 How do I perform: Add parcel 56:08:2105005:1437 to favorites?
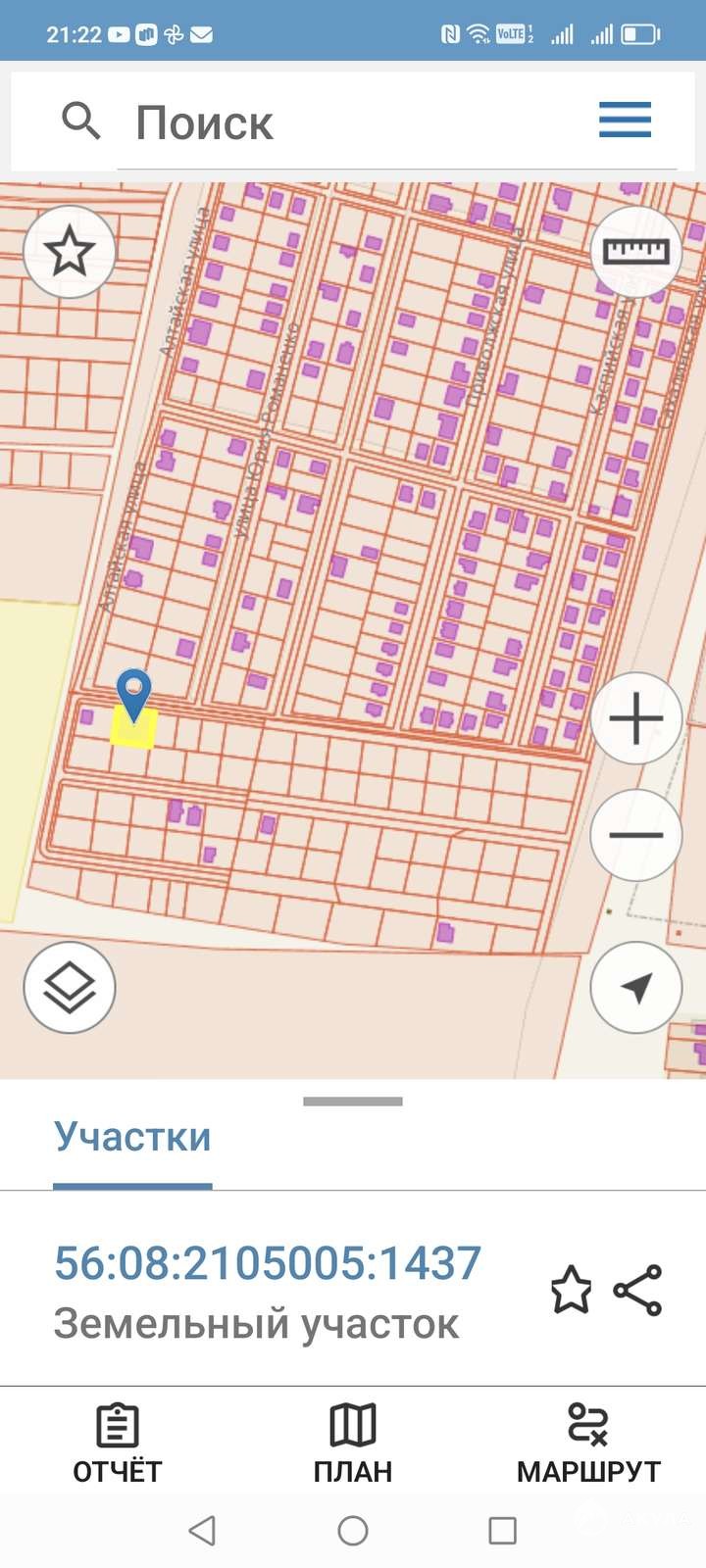(x=571, y=1290)
